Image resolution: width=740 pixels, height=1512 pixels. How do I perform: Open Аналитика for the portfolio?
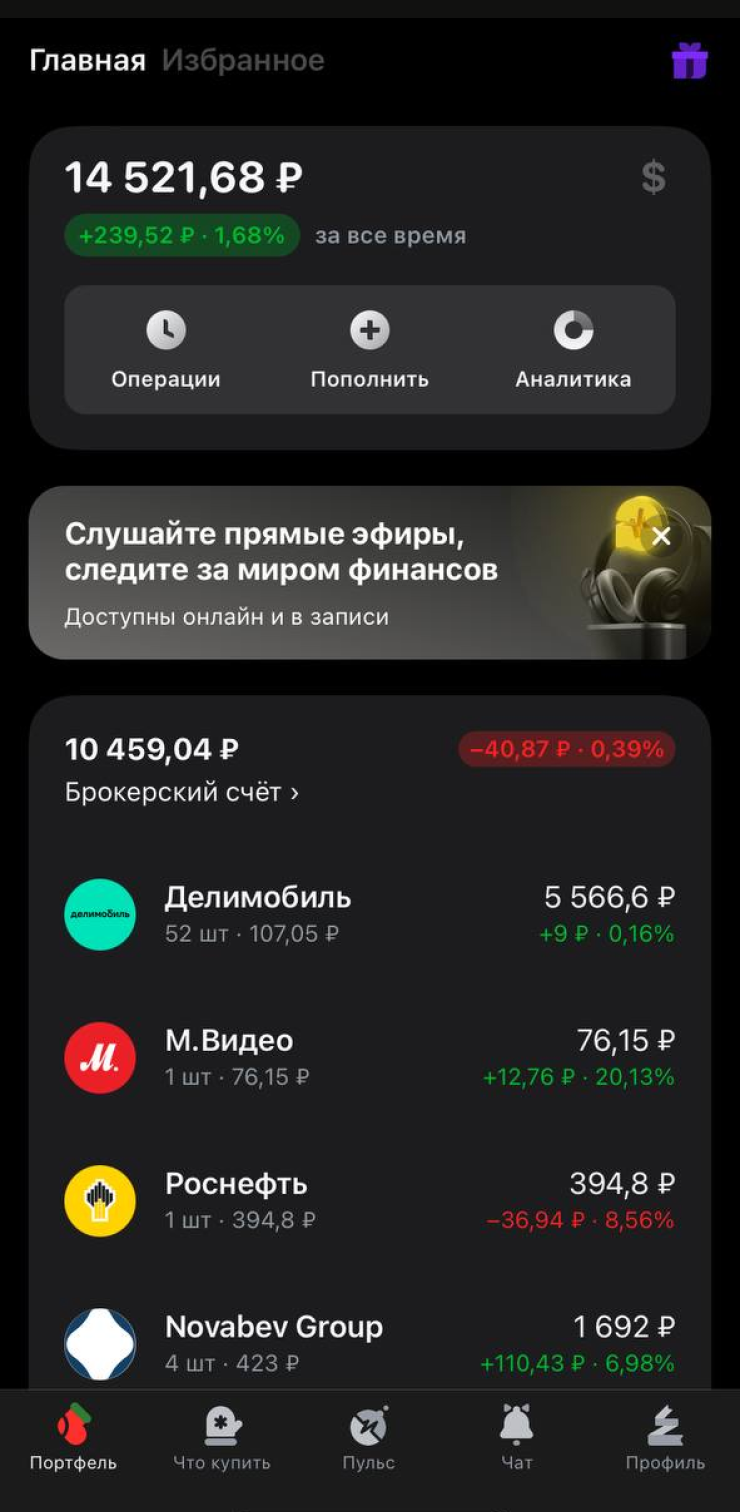573,350
